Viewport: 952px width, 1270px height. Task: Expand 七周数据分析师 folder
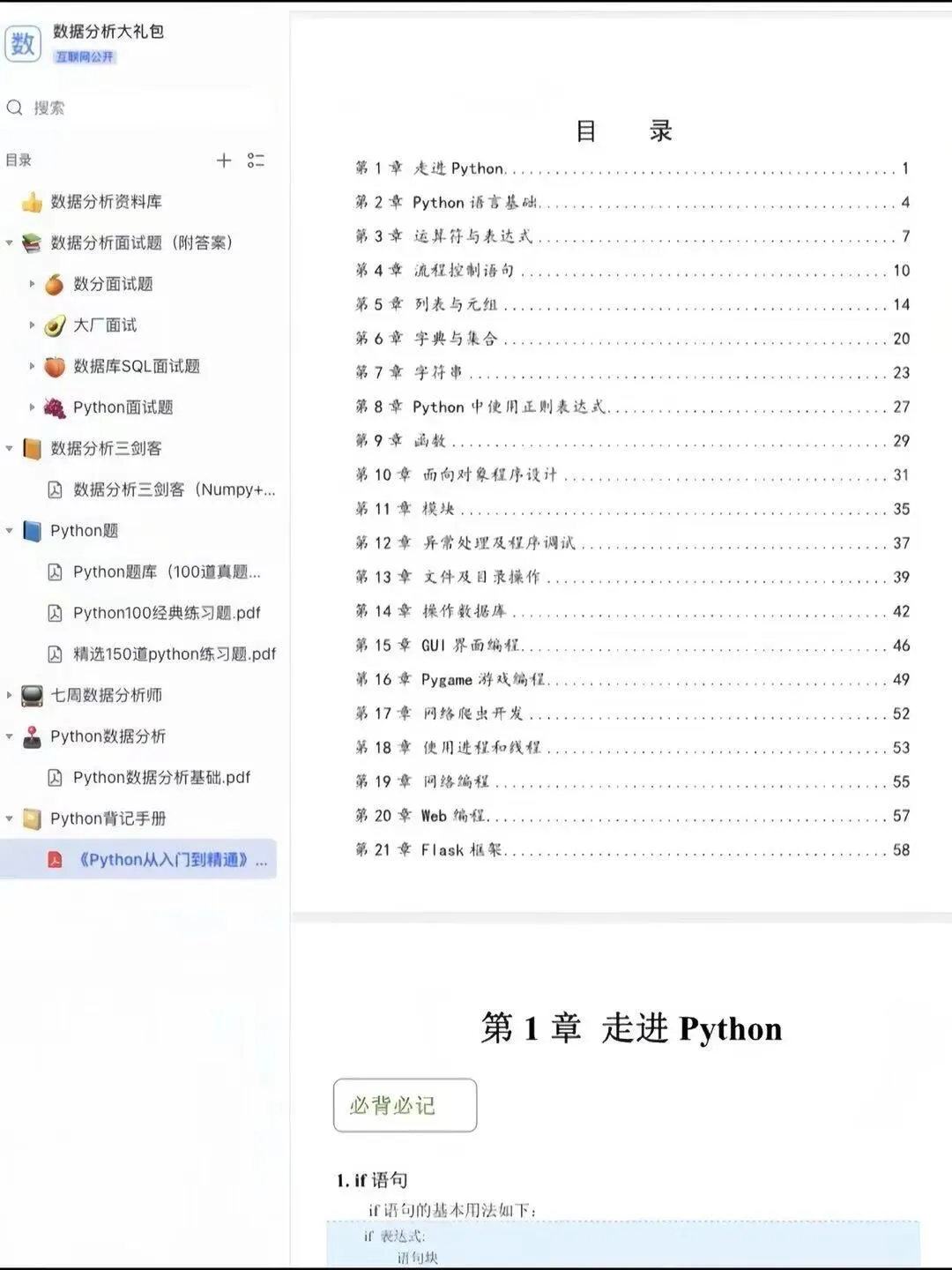[10, 695]
